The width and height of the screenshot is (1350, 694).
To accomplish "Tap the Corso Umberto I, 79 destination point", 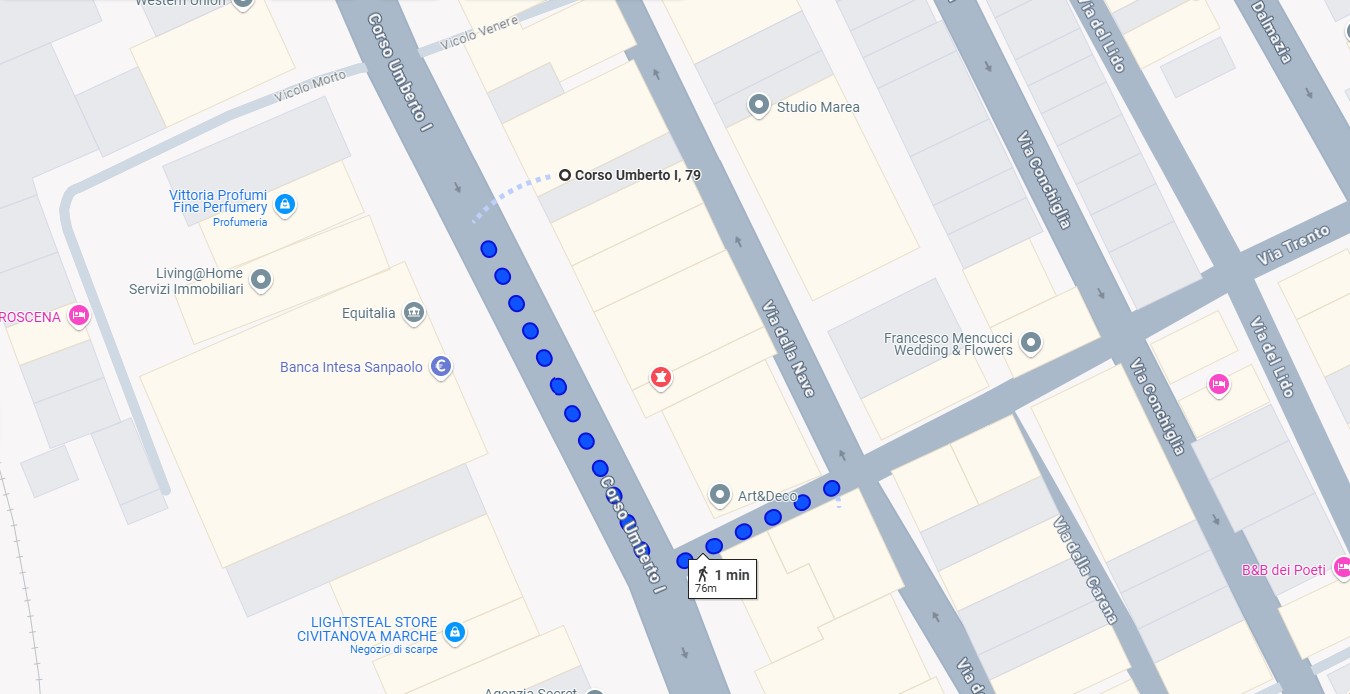I will pos(565,175).
